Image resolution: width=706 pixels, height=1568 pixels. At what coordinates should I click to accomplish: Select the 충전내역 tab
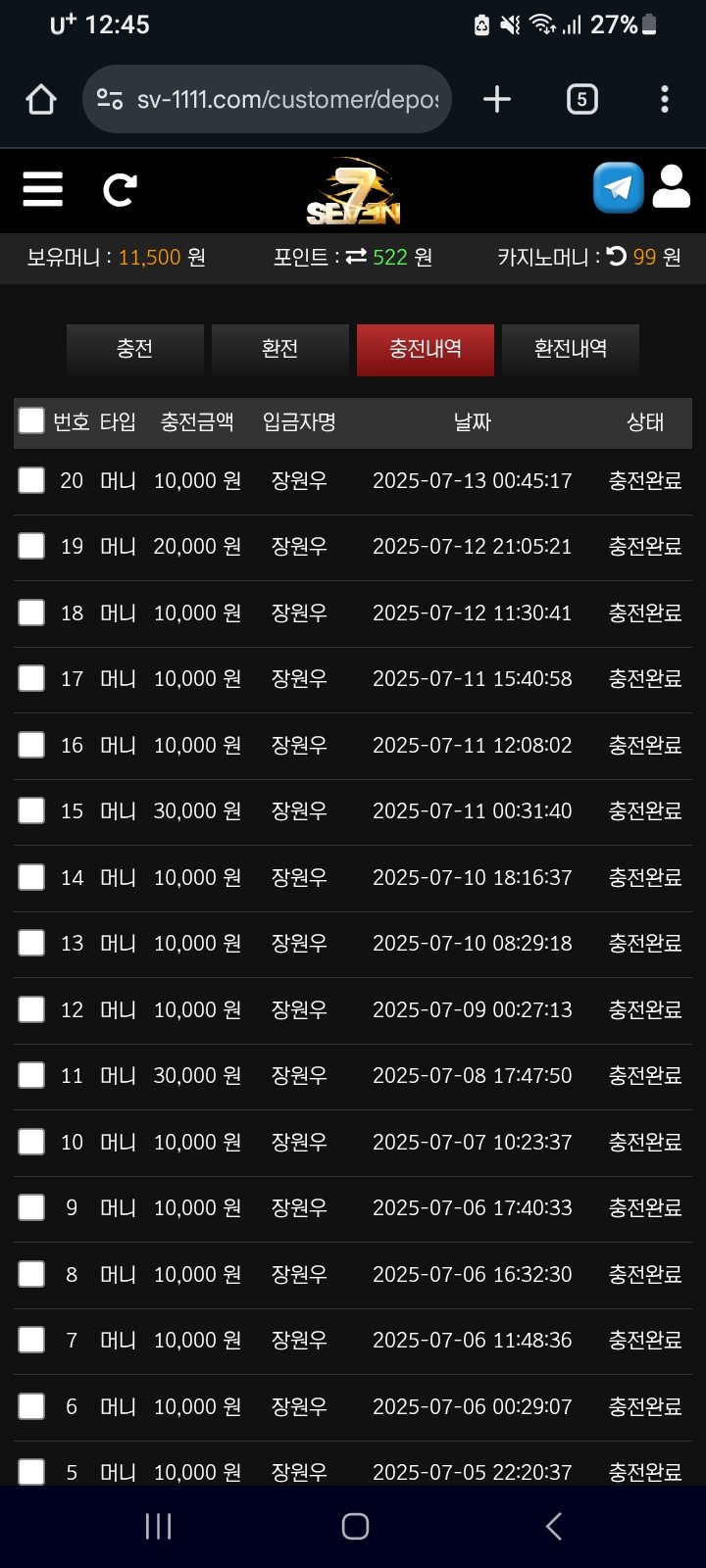tap(426, 349)
